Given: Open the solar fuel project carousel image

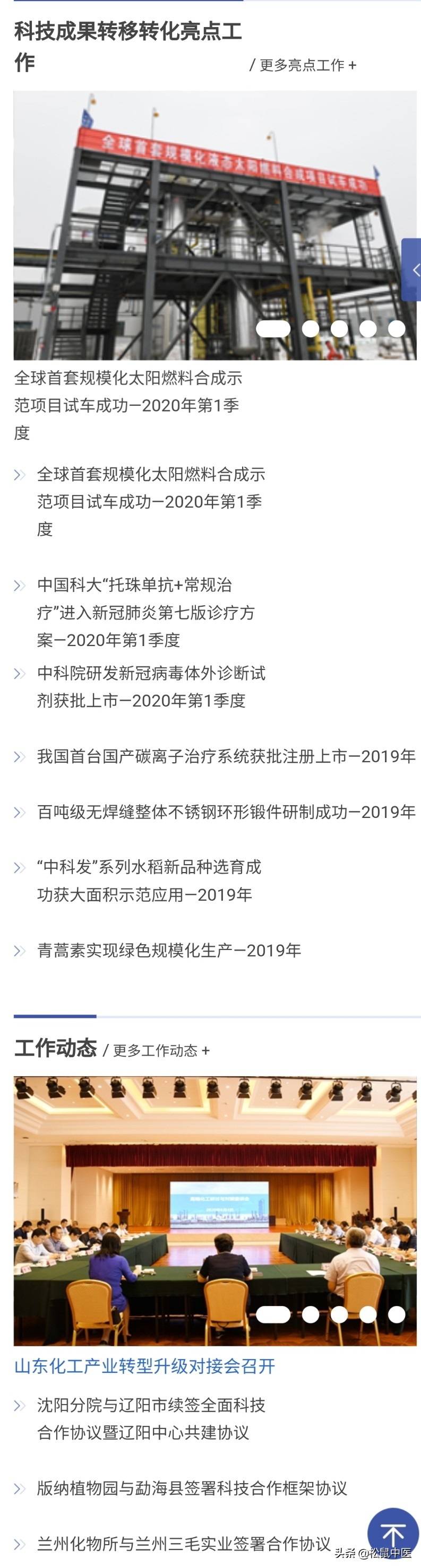Looking at the screenshot, I should (x=215, y=225).
